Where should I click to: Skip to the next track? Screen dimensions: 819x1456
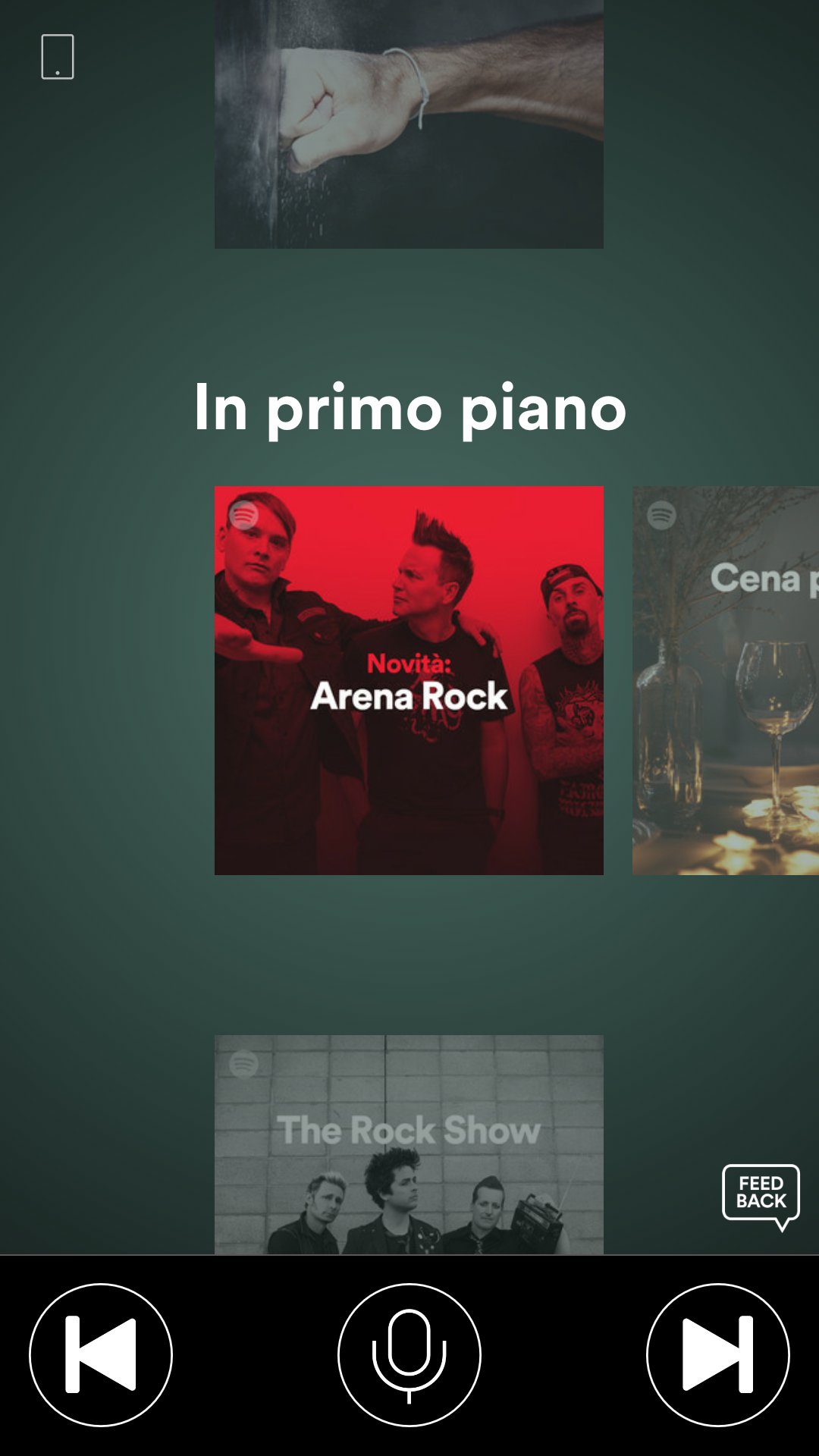717,1354
